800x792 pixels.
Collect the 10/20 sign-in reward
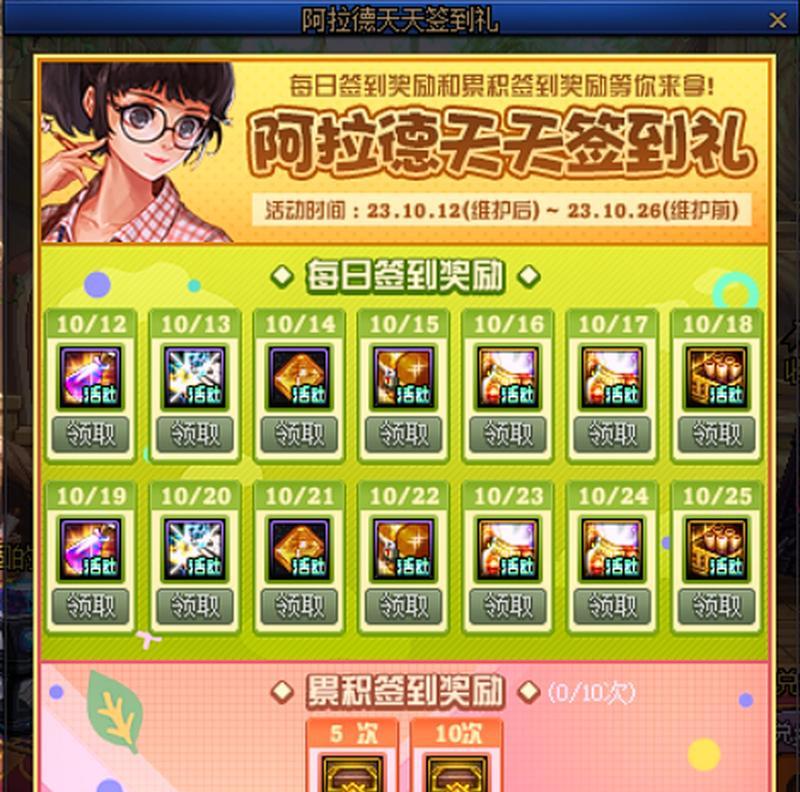(195, 606)
